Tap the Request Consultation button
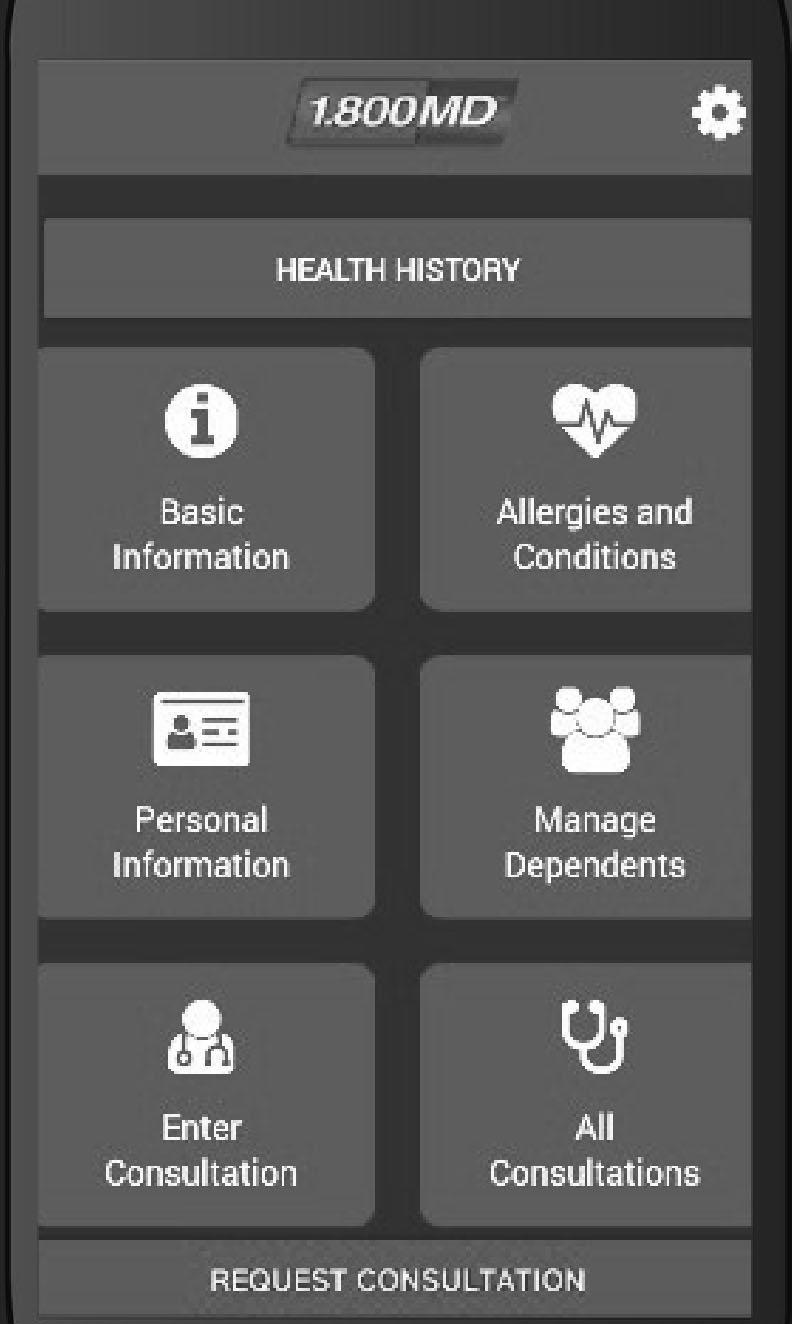Viewport: 792px width, 1324px height. (x=397, y=1280)
